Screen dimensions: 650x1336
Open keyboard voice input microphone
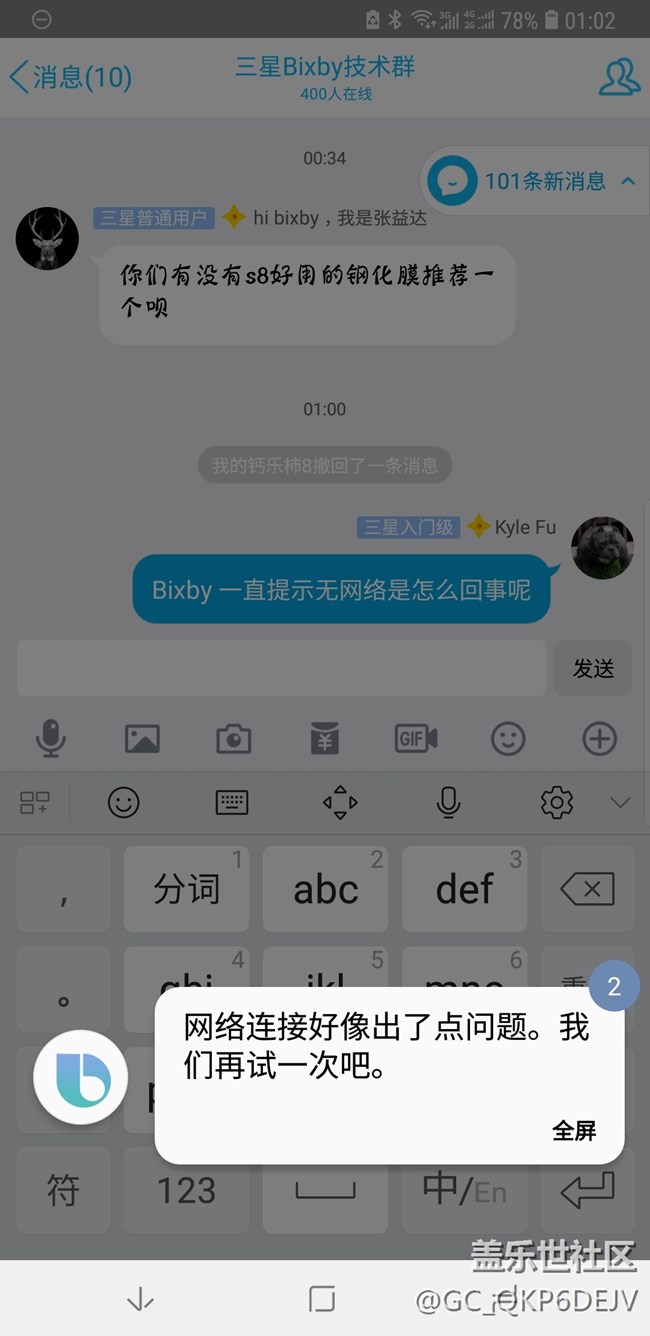coord(448,802)
